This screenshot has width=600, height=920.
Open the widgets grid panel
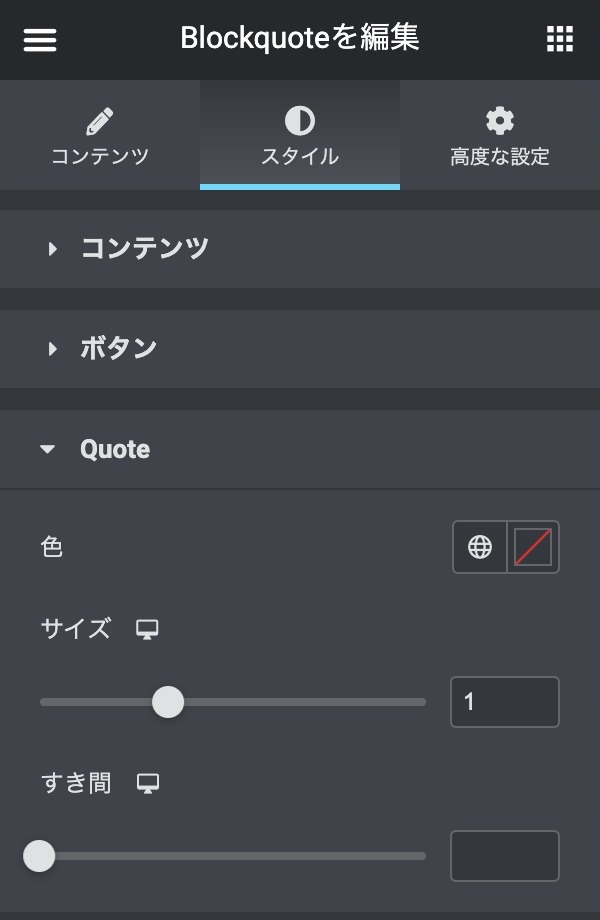click(x=560, y=40)
